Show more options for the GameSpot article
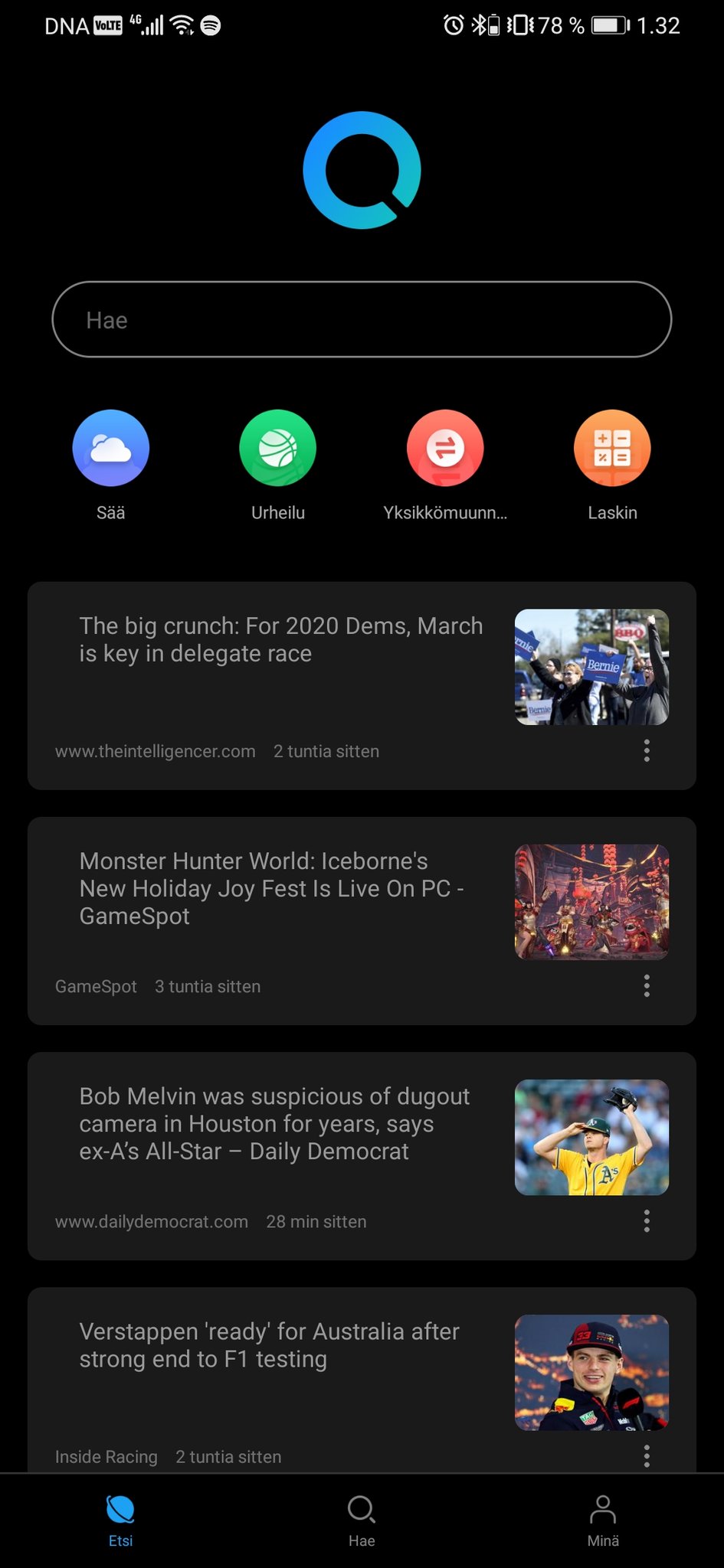The image size is (724, 1568). pos(647,986)
